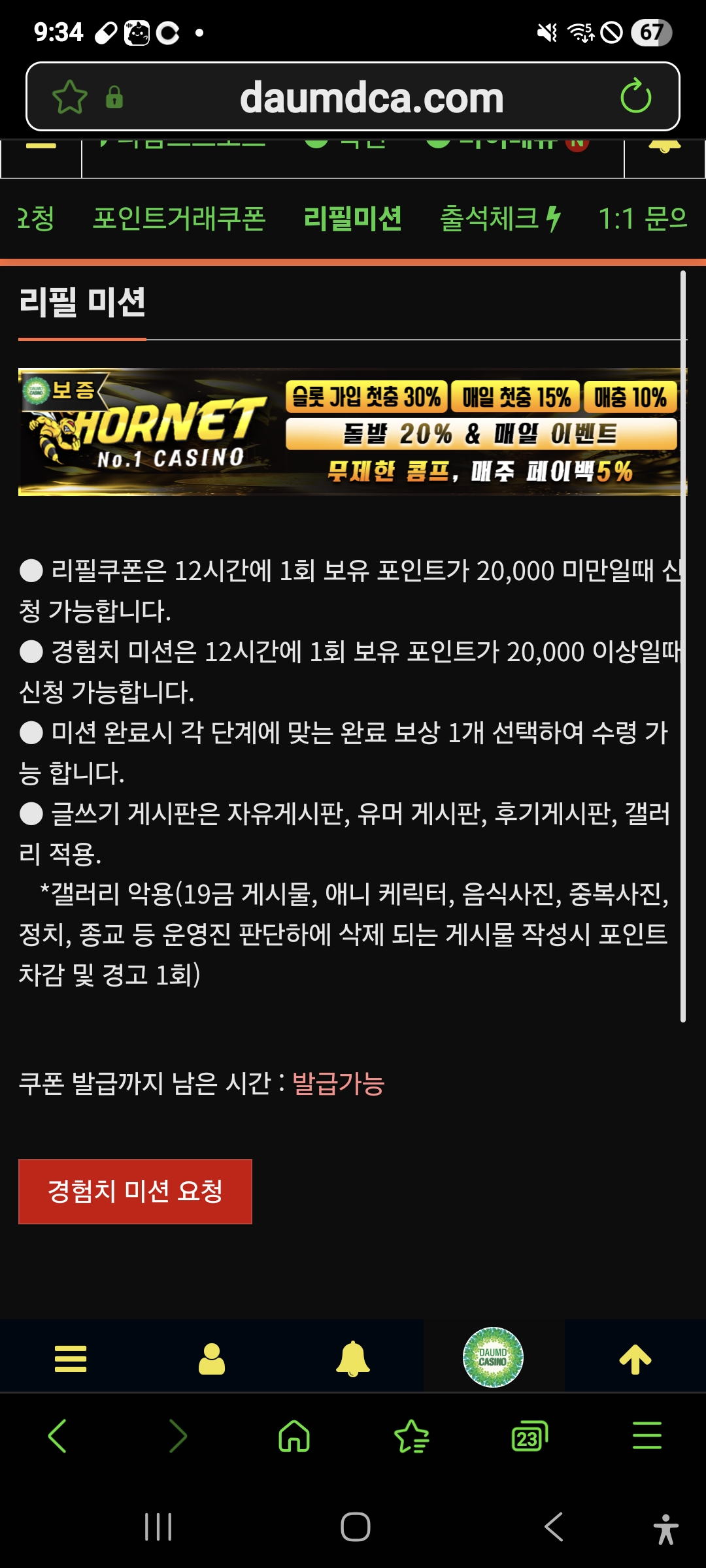Tap the Daumd Casino round logo button
Viewport: 706px width, 1568px height.
point(493,1358)
